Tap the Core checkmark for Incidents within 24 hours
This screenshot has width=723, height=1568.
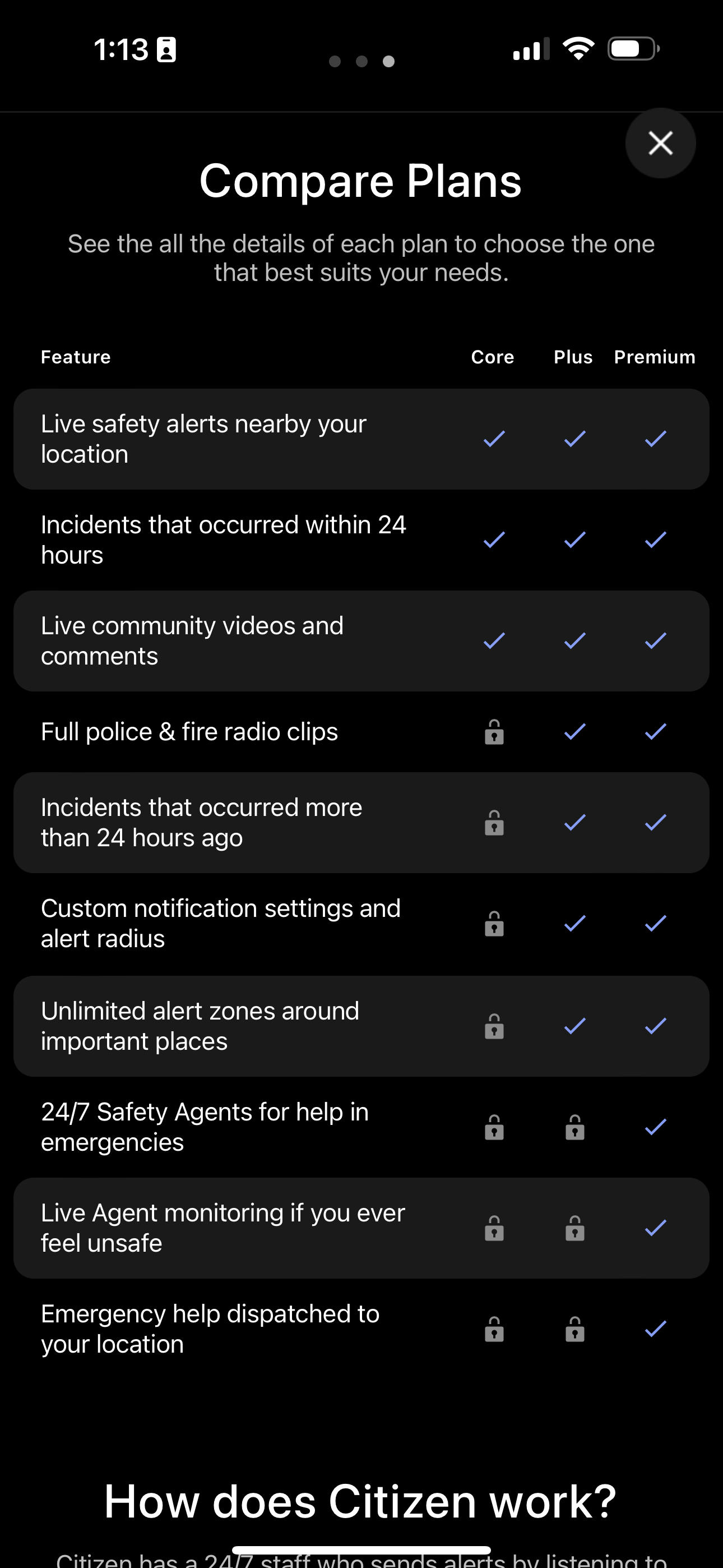[x=493, y=539]
